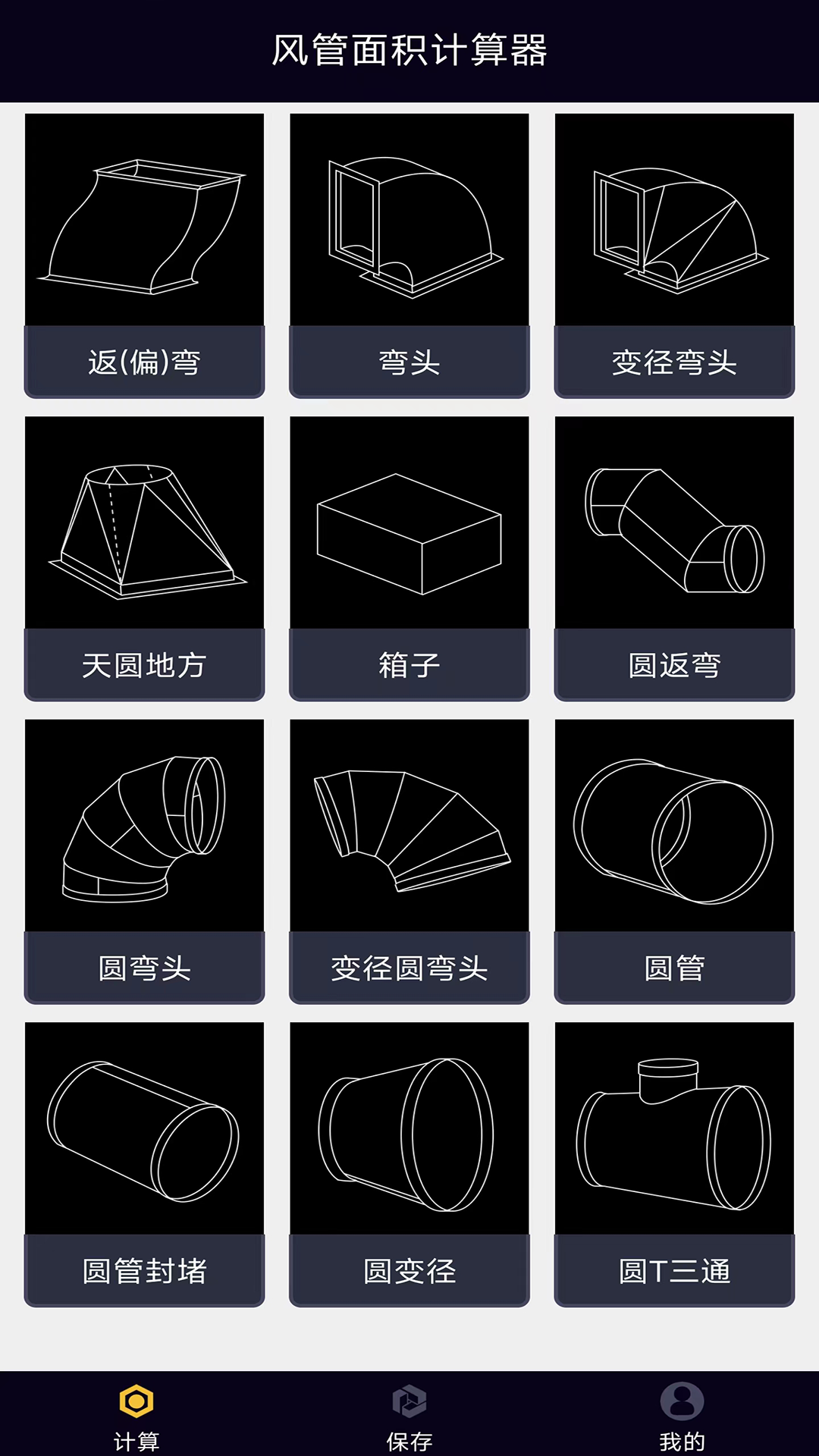Click the 圆变径 label button
Image resolution: width=819 pixels, height=1456 pixels.
point(409,1272)
